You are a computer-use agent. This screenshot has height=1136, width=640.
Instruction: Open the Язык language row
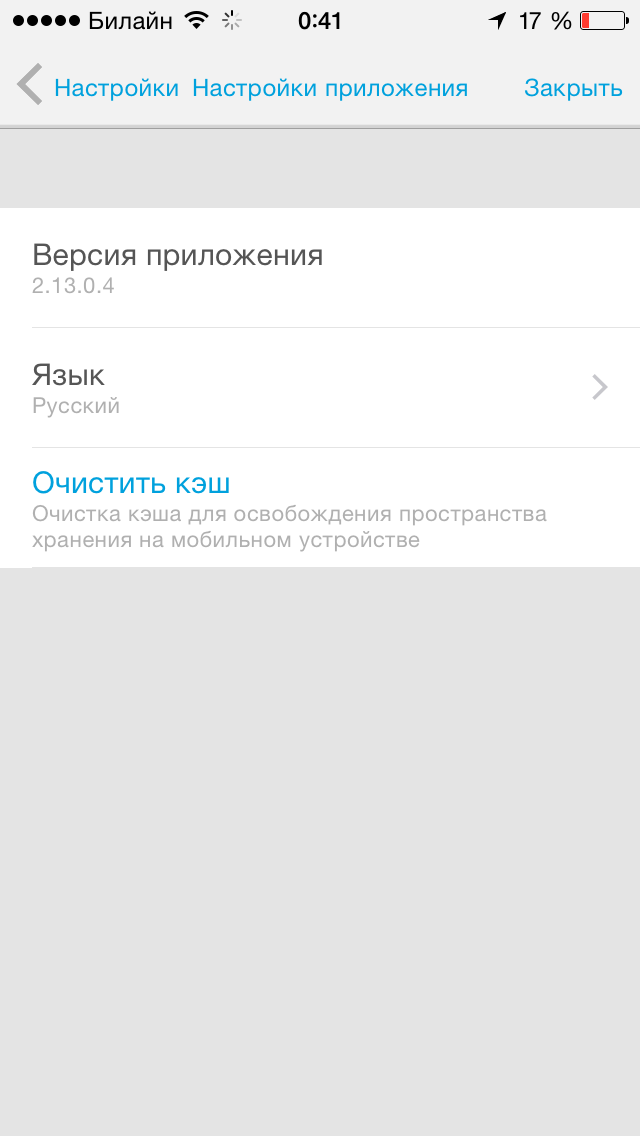[320, 388]
